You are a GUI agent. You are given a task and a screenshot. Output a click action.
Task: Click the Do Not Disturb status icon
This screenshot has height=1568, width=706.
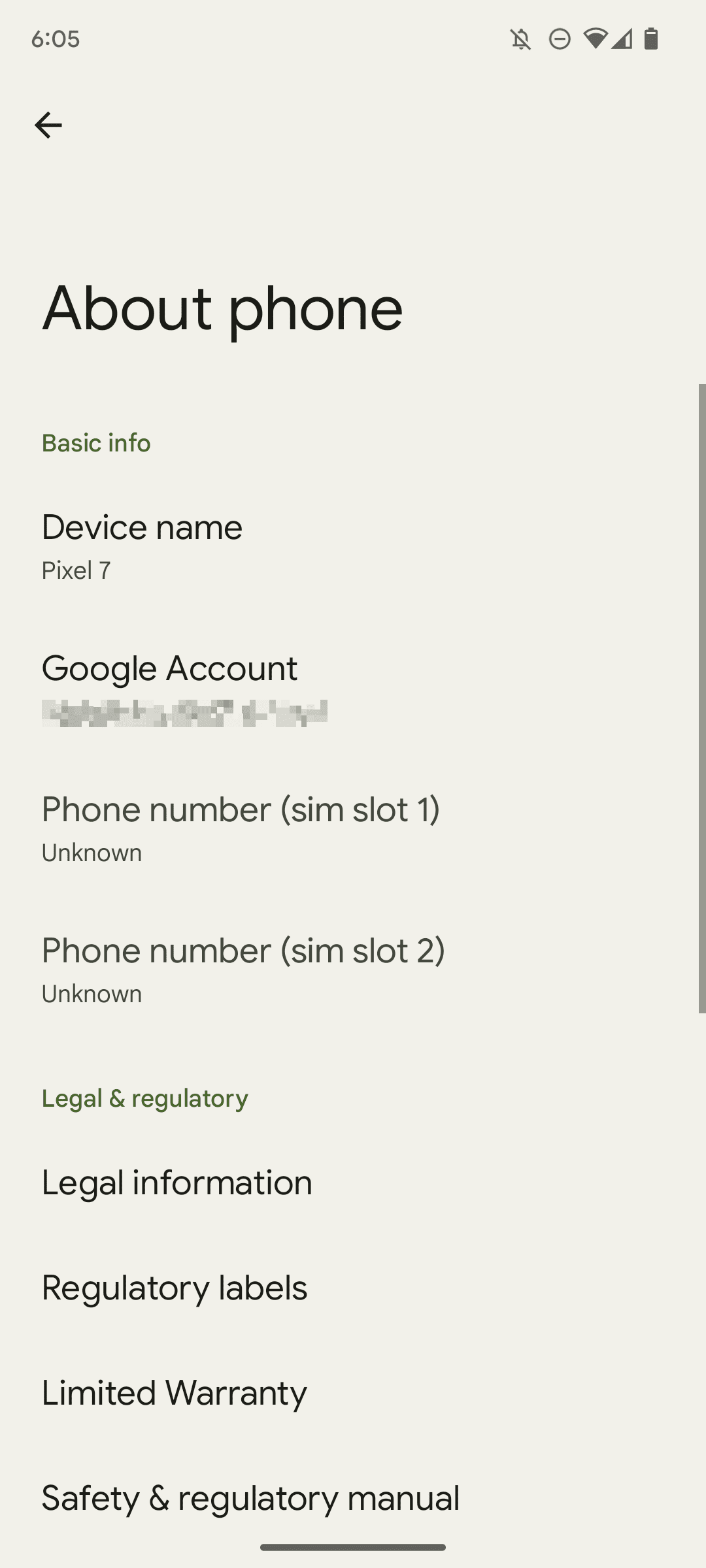[560, 41]
